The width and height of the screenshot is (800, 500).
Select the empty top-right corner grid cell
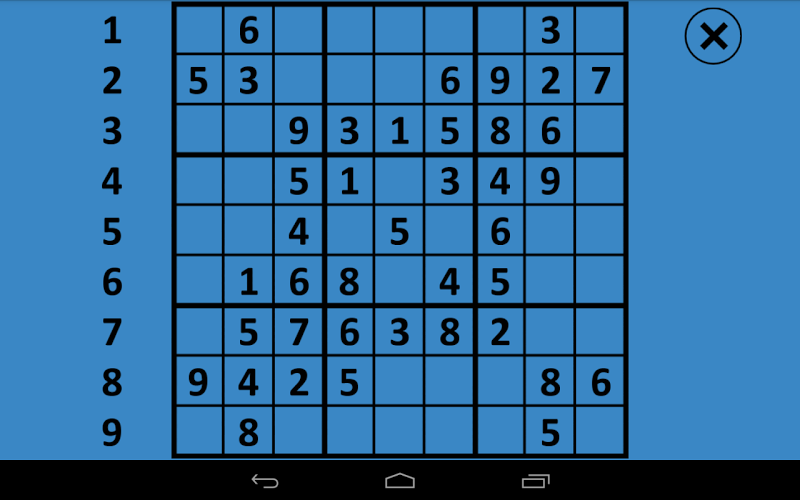click(601, 30)
